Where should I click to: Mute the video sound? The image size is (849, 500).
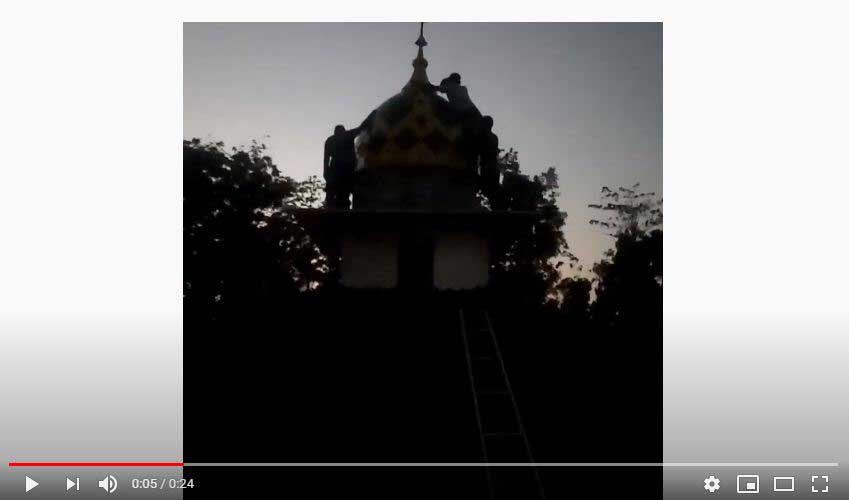[x=108, y=484]
